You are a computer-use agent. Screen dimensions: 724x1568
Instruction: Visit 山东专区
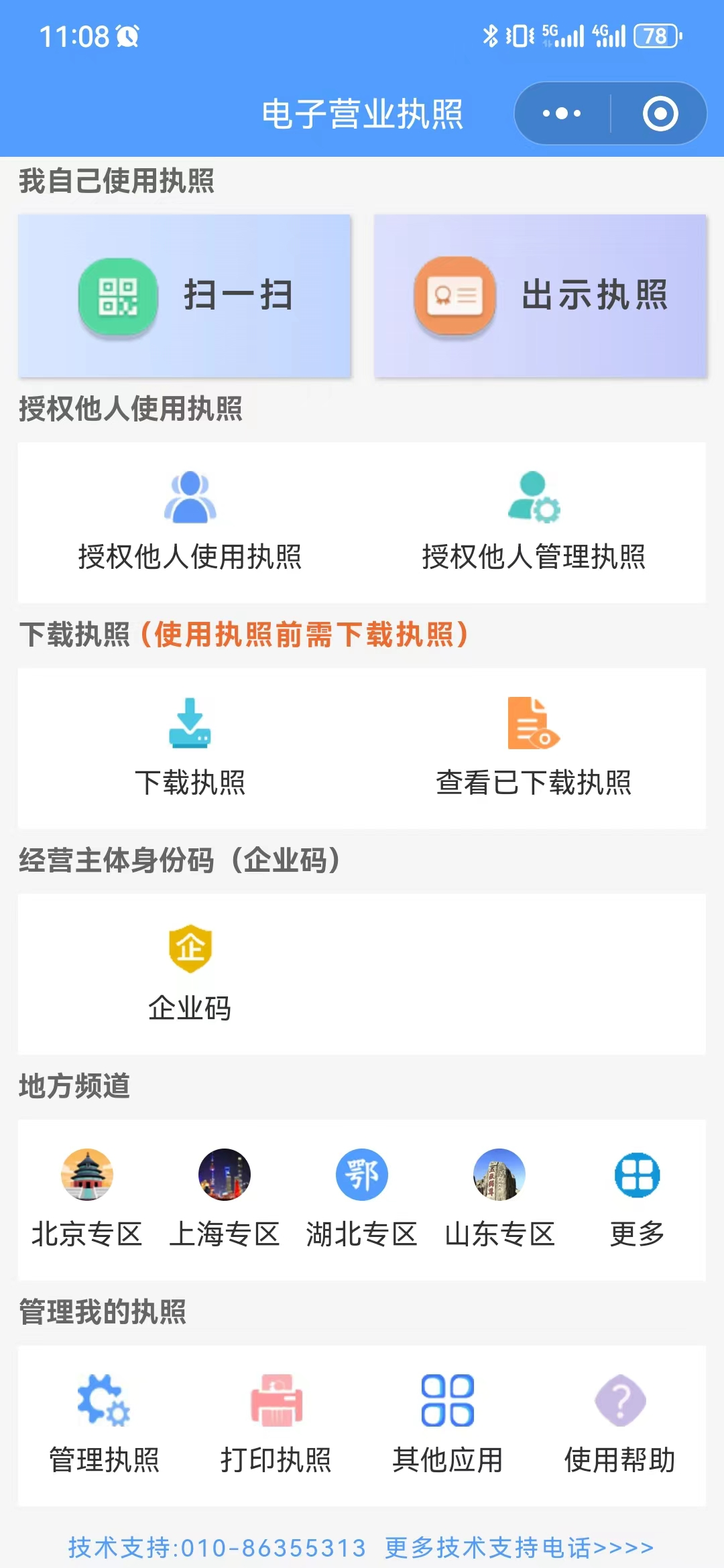click(x=499, y=1199)
